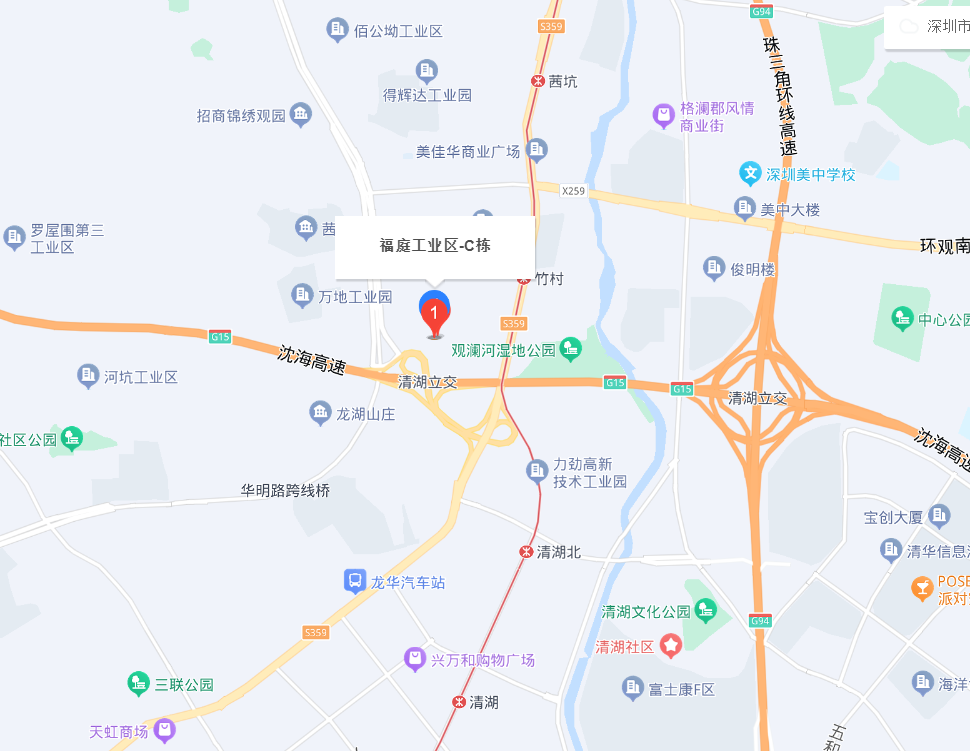The image size is (970, 751).
Task: Select the 清湖文化公园 park marker
Action: 706,610
